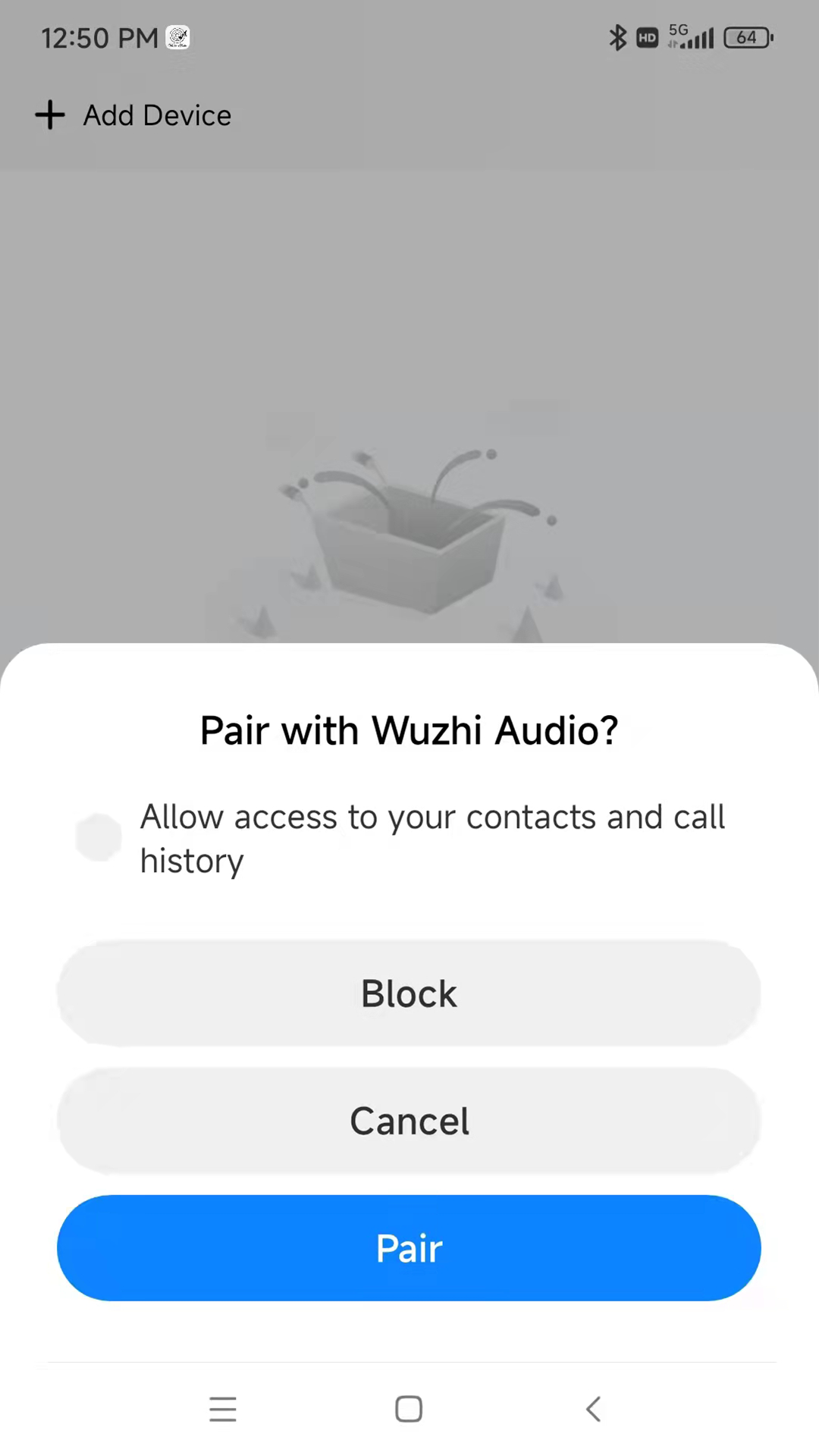This screenshot has height=1456, width=819.
Task: Tap the 5G signal strength indicator
Action: click(690, 38)
